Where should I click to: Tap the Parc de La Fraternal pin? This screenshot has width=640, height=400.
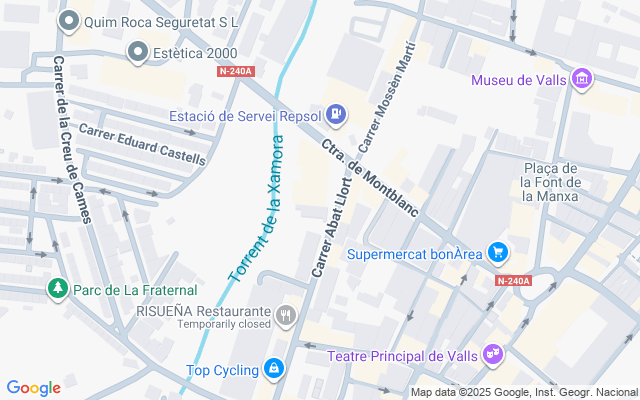point(58,290)
